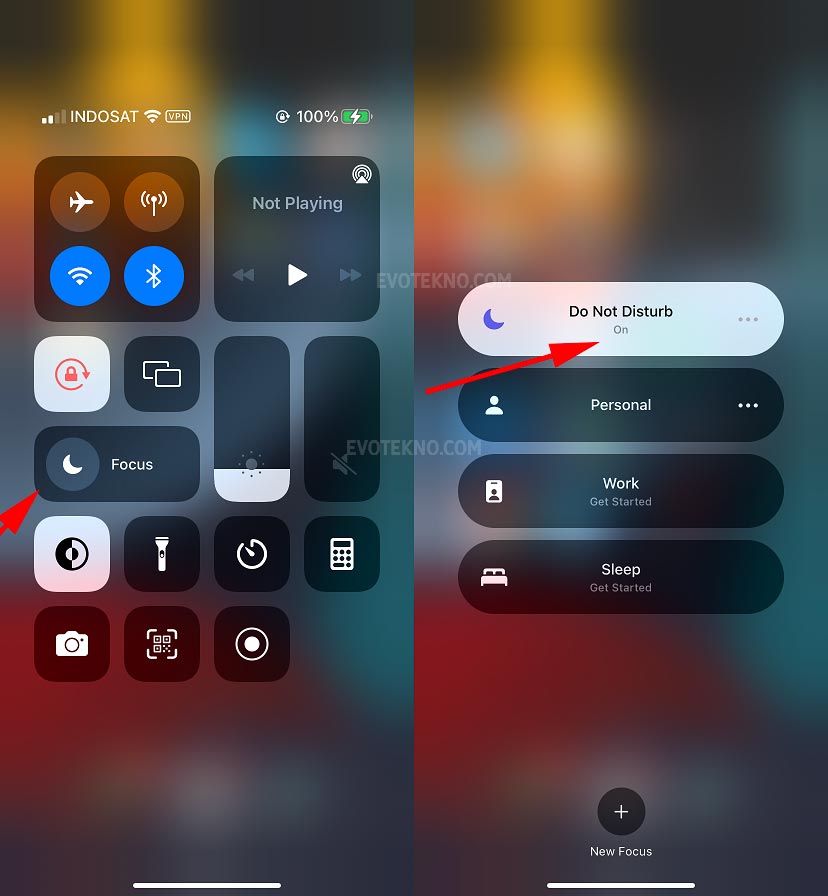Open the timer

252,554
